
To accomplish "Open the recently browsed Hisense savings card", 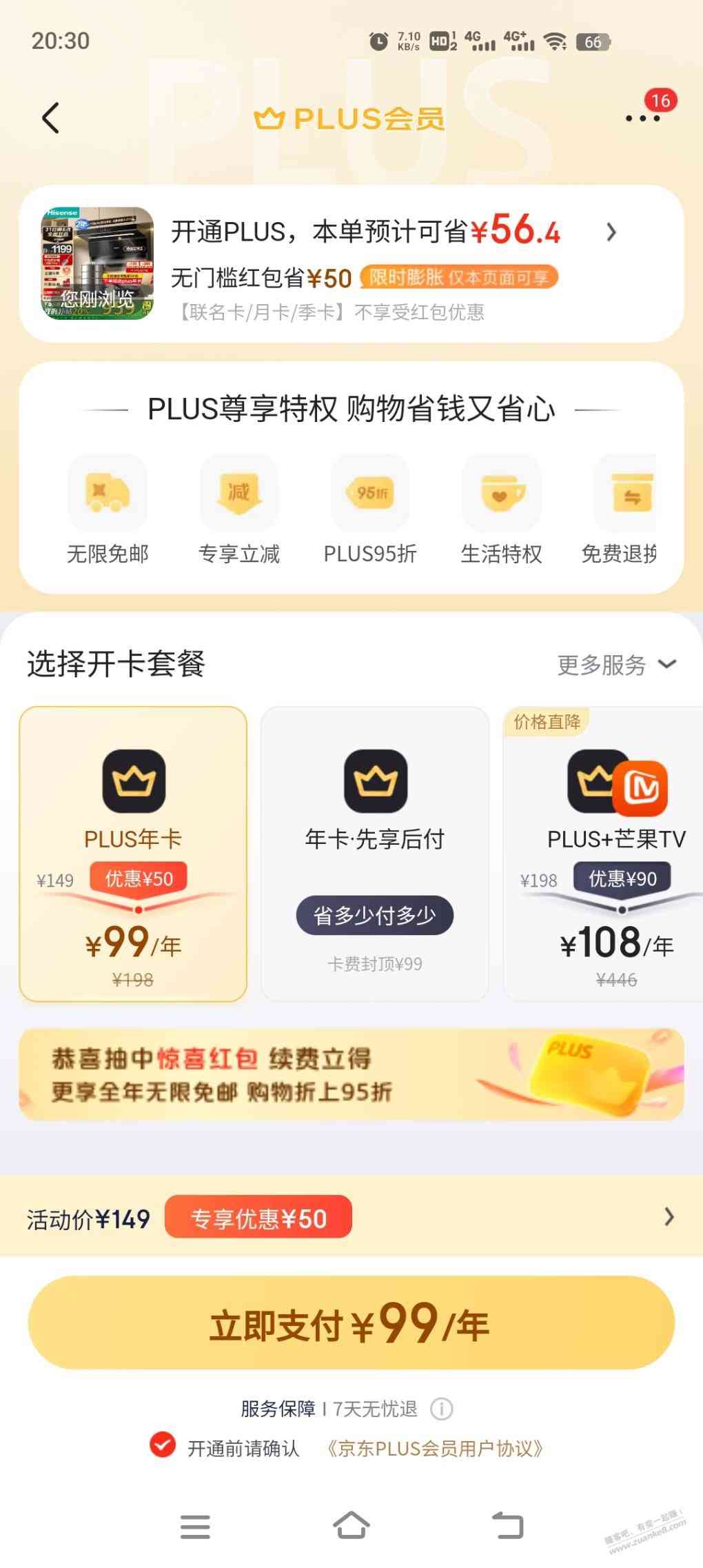I will pos(351,263).
